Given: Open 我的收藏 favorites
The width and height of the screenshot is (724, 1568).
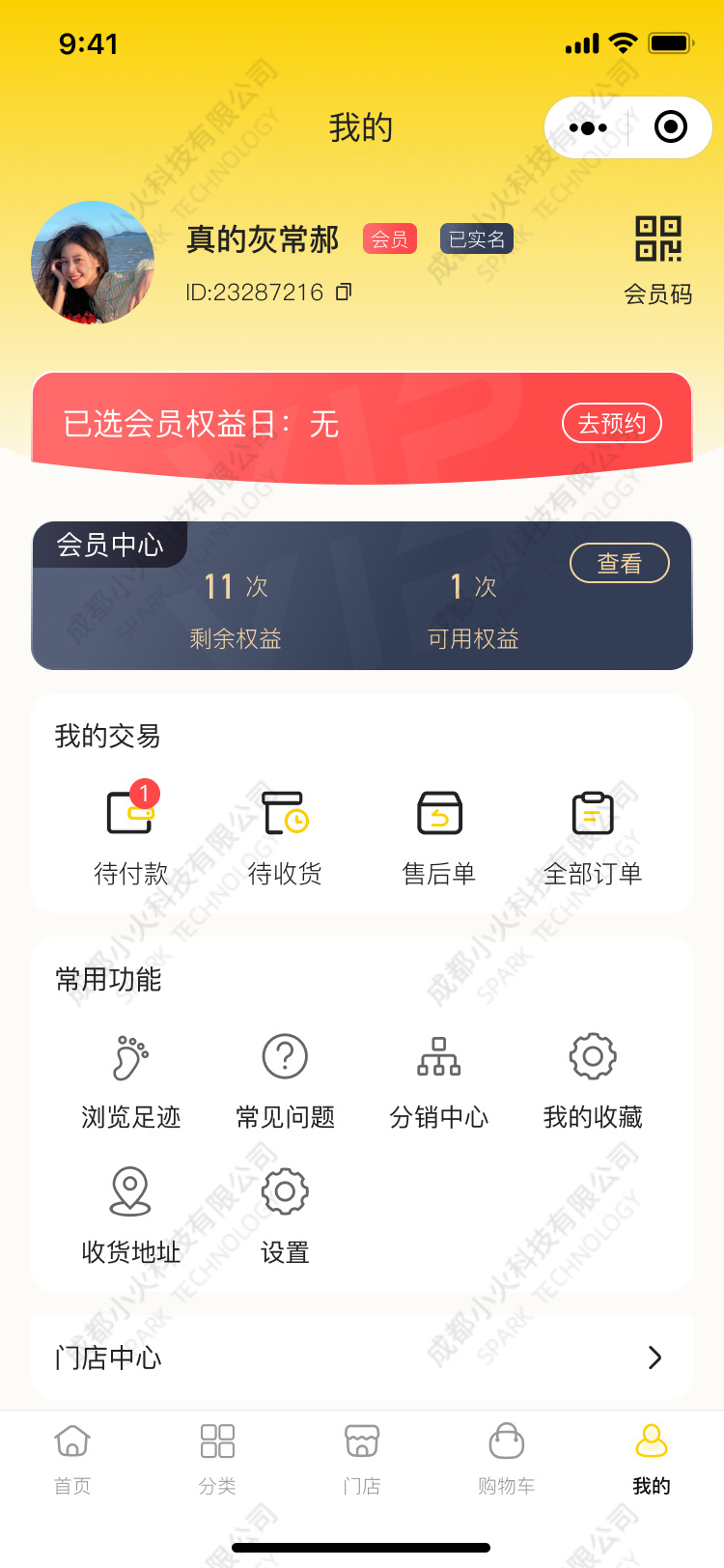Looking at the screenshot, I should (x=593, y=1081).
